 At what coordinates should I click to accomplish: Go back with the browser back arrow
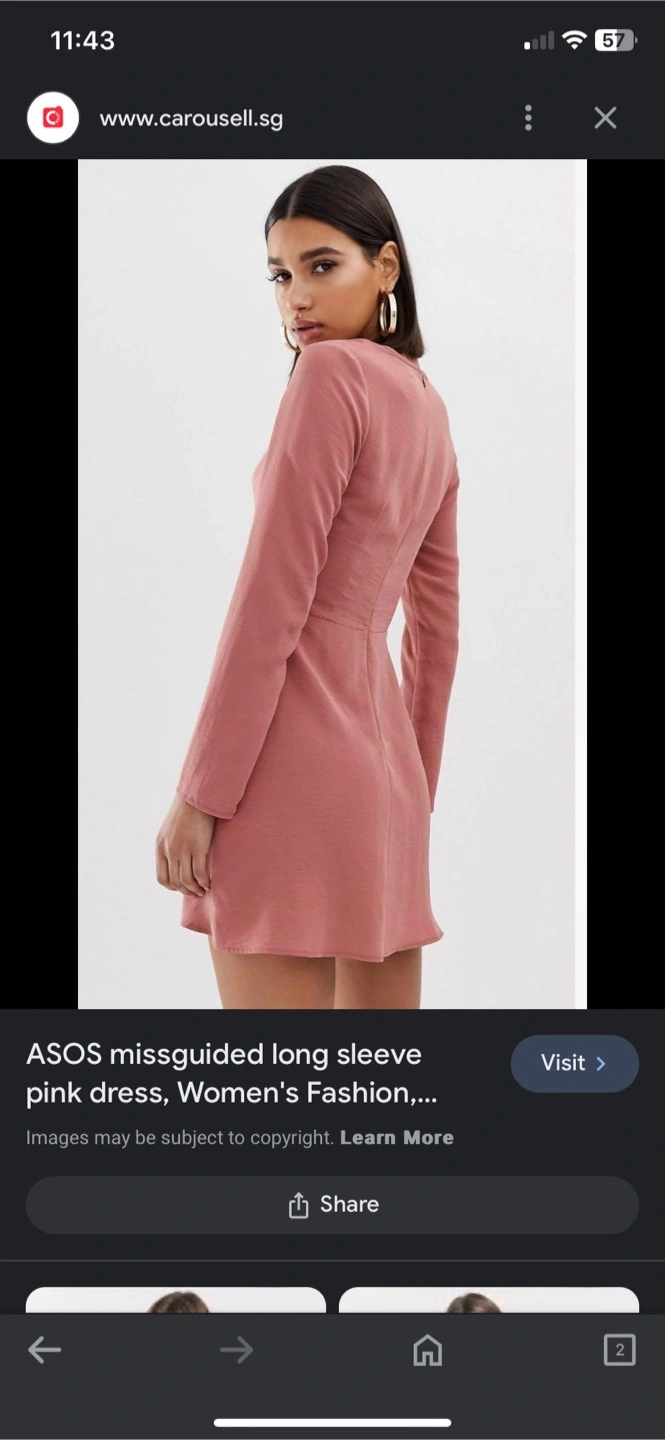pos(44,1350)
